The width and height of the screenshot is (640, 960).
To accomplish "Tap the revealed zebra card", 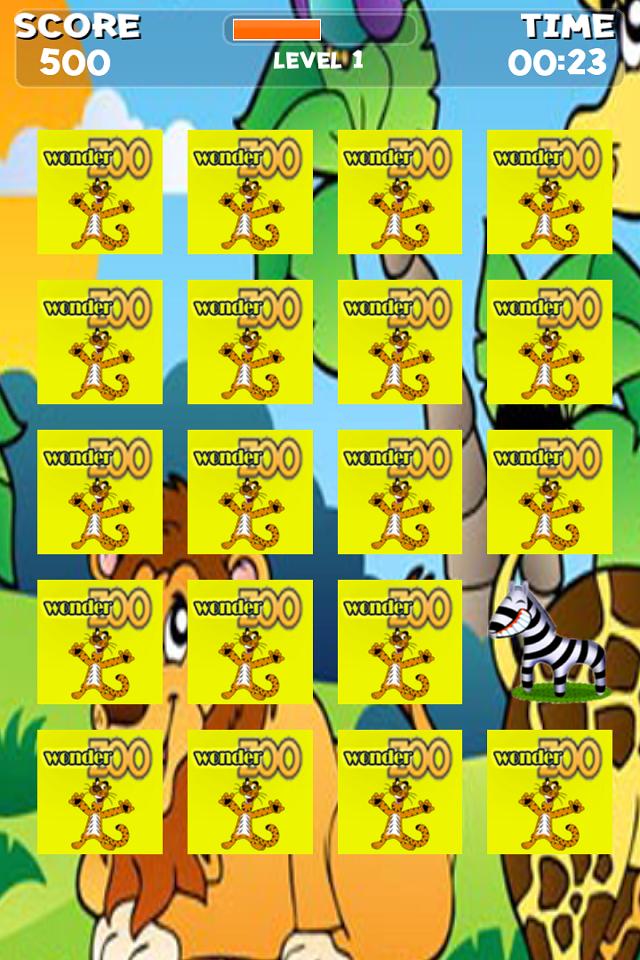I will [x=549, y=641].
